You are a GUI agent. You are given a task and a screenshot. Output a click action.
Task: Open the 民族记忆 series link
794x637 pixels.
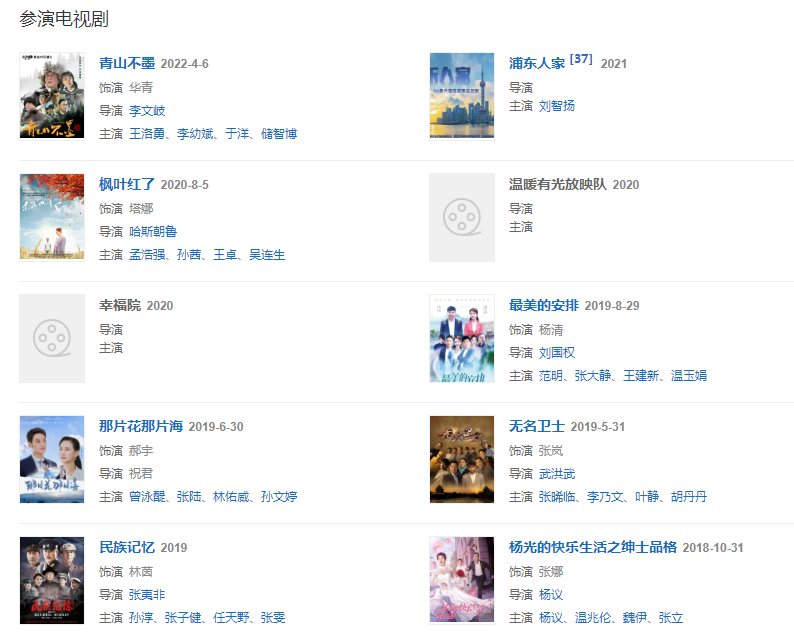click(x=126, y=547)
